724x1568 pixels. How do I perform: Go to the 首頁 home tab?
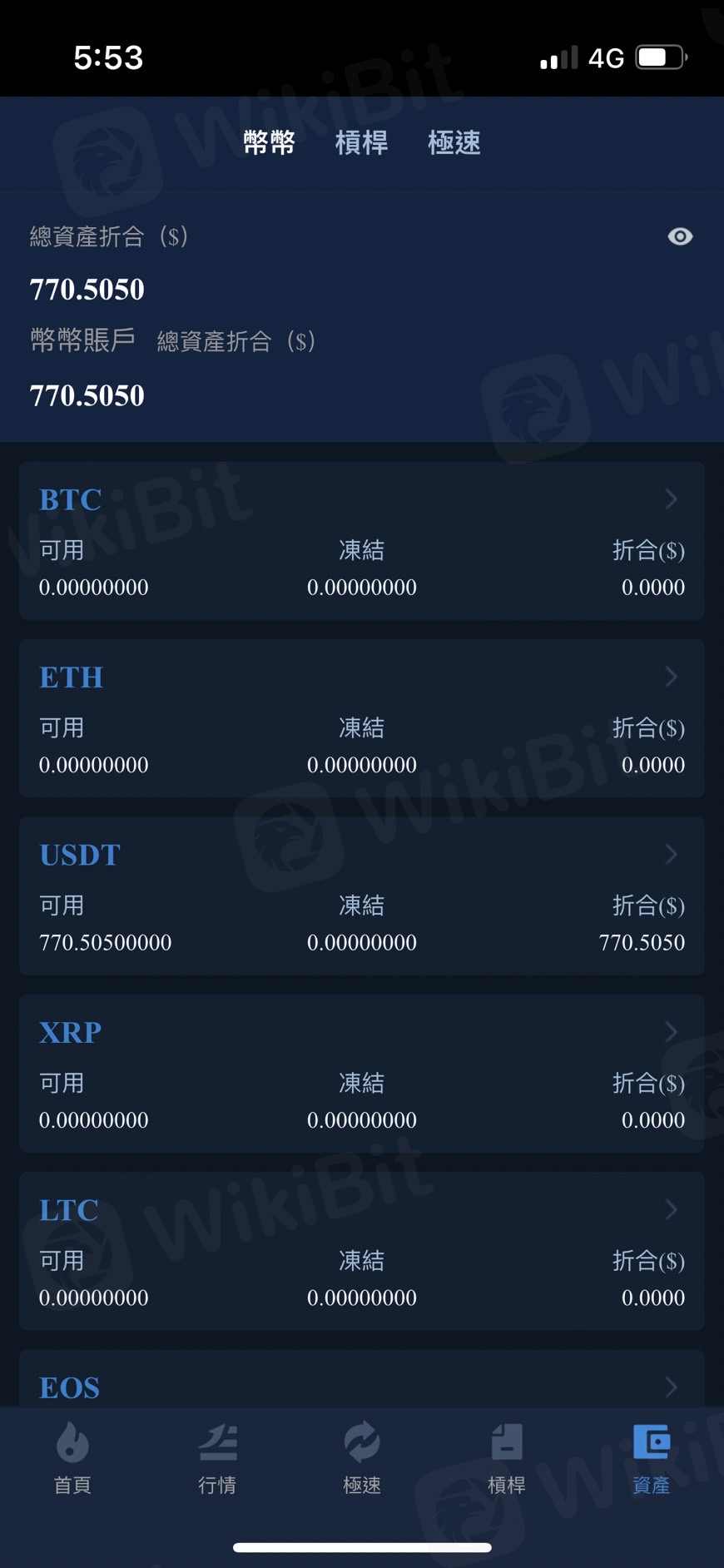tap(72, 1458)
